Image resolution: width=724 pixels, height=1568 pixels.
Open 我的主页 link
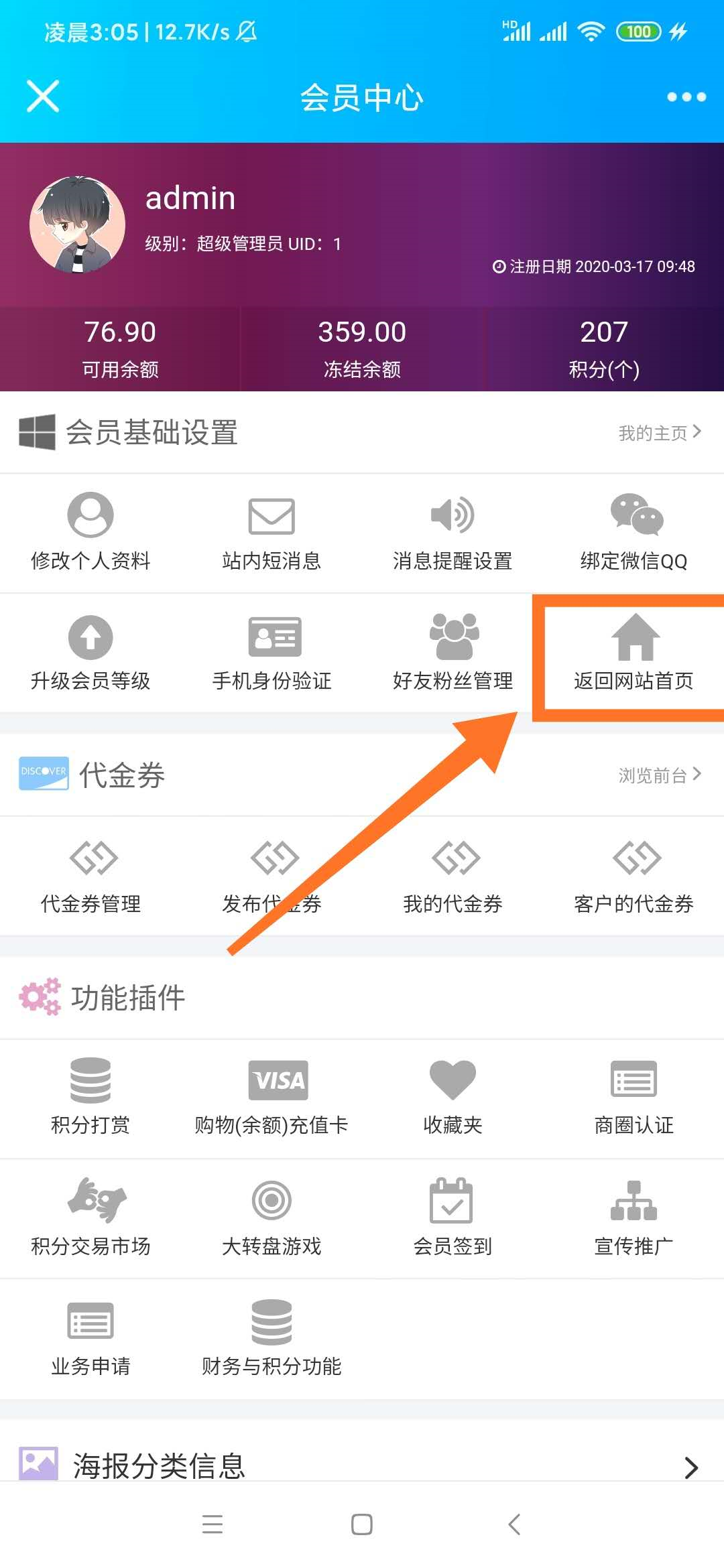[659, 433]
